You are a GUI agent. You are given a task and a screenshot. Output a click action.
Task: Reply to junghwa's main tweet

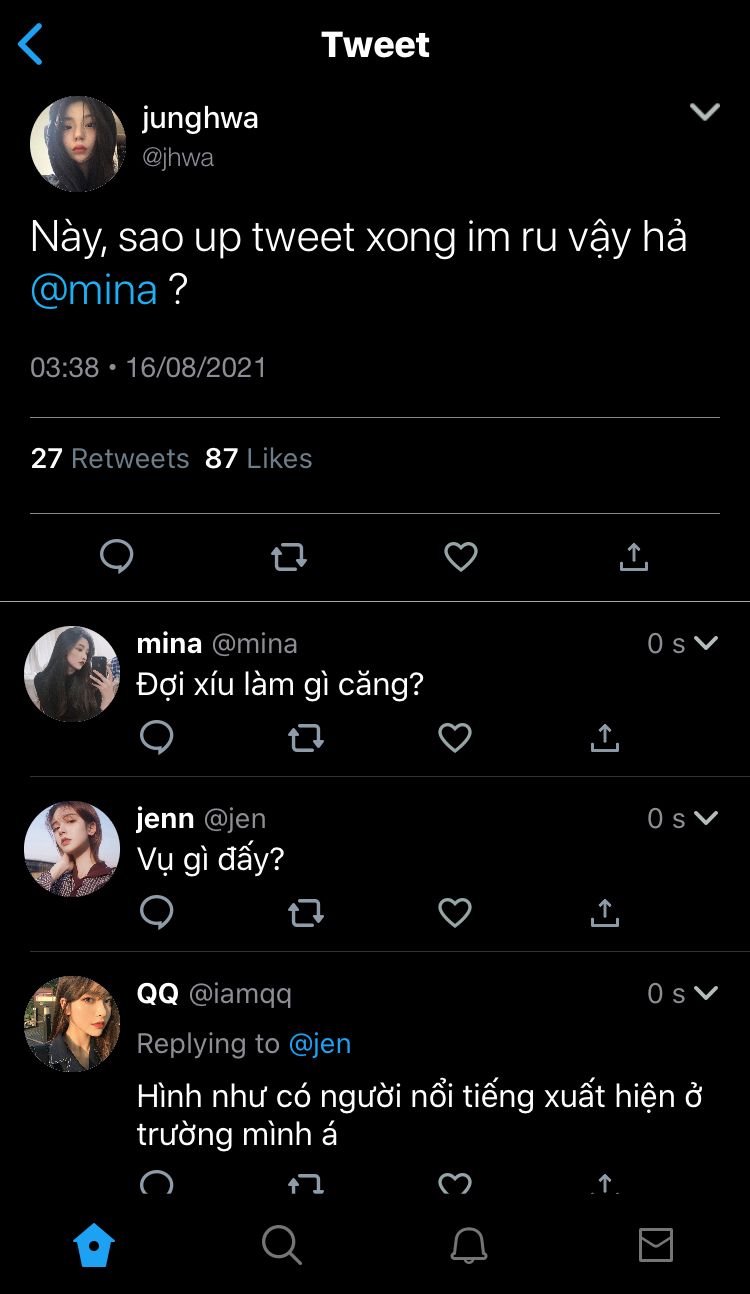point(117,557)
